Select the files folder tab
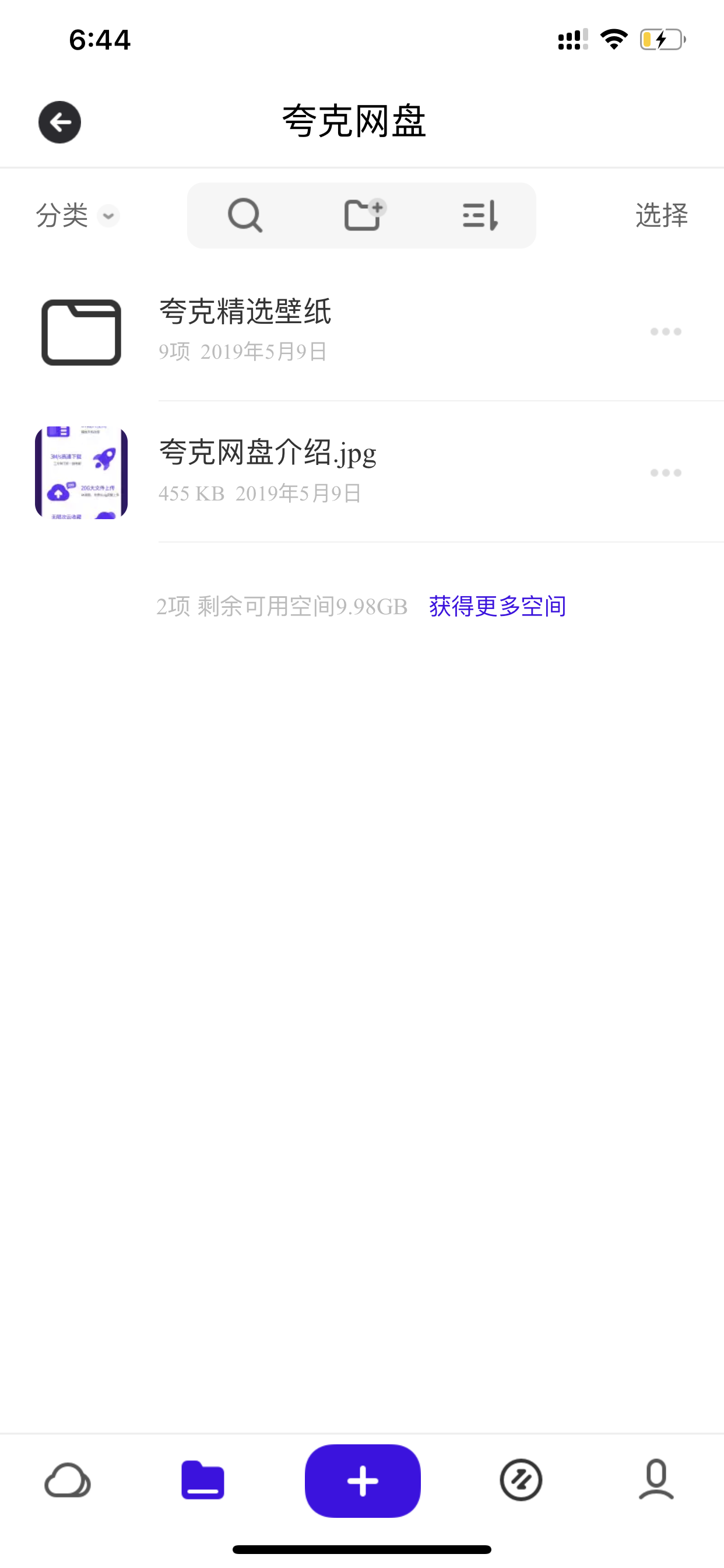This screenshot has height=1568, width=724. 203,1480
